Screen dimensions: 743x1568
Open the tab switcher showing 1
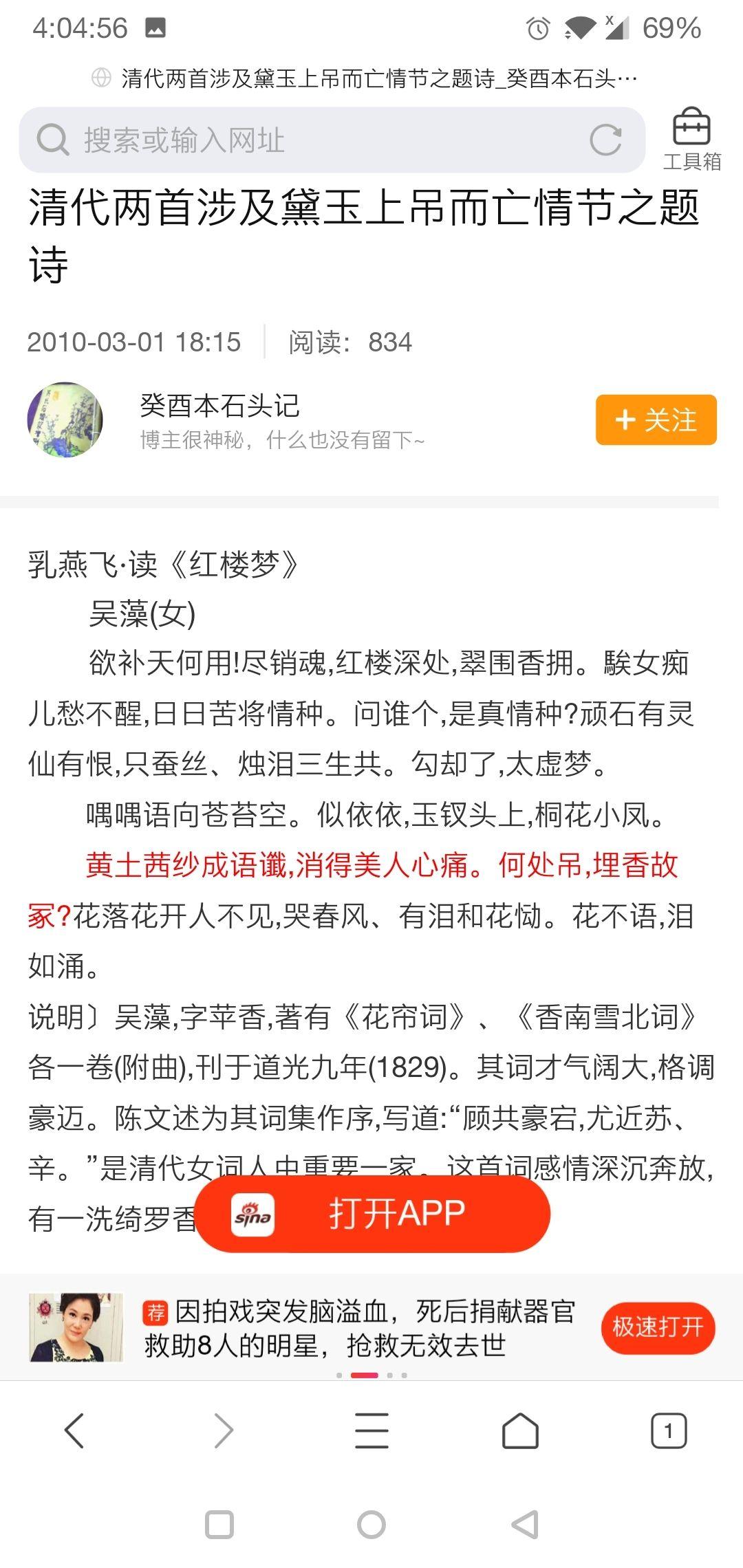669,1430
